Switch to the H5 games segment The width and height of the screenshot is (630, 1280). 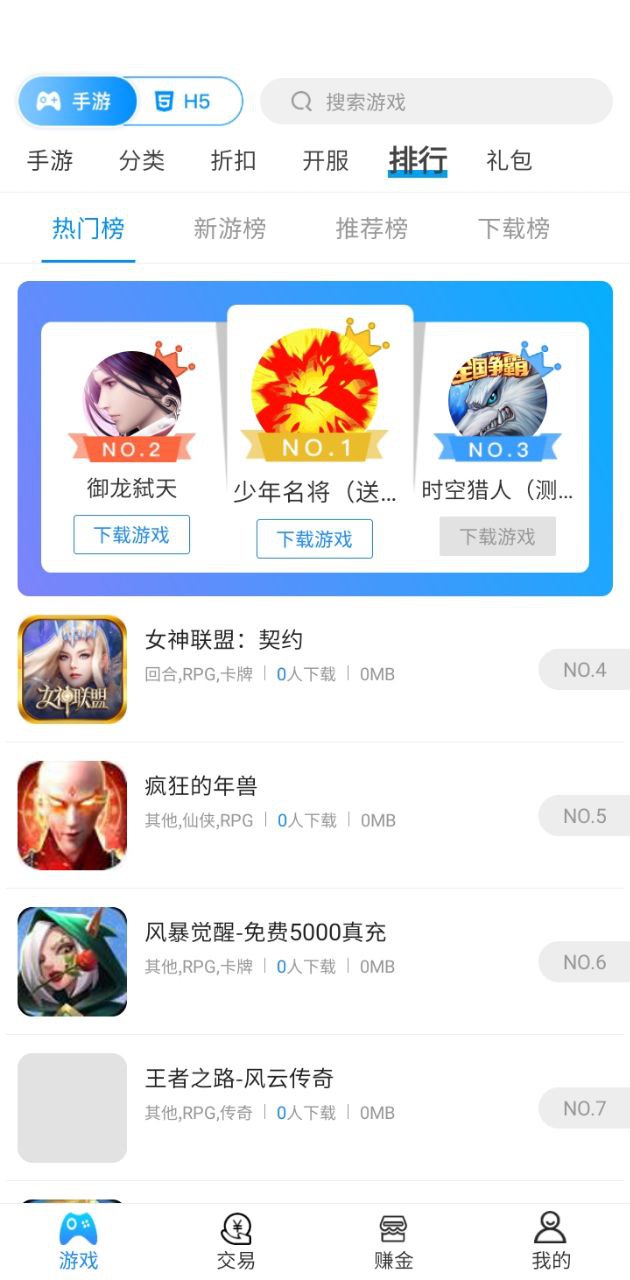click(x=185, y=102)
